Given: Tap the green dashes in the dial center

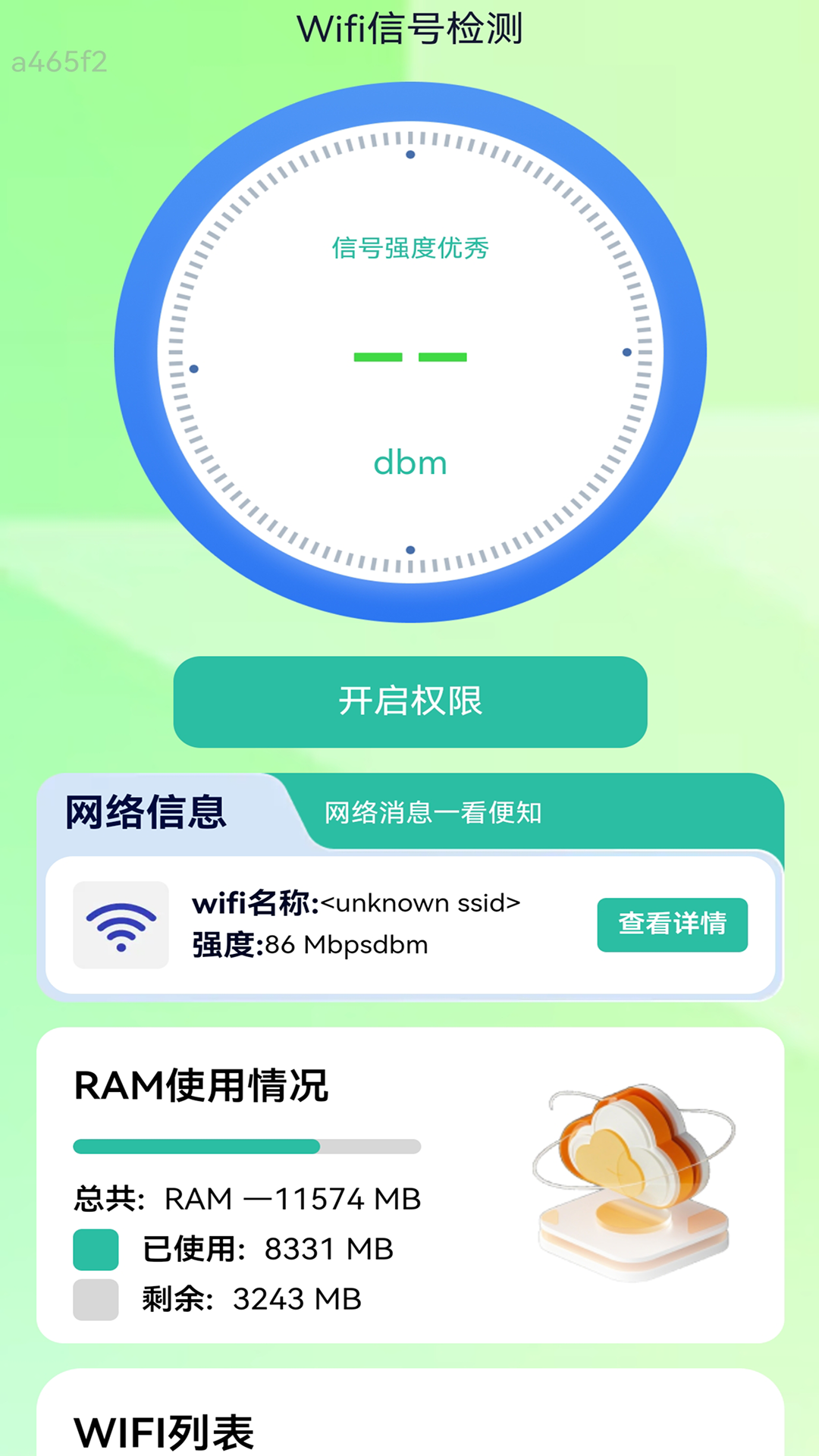Looking at the screenshot, I should (x=410, y=356).
